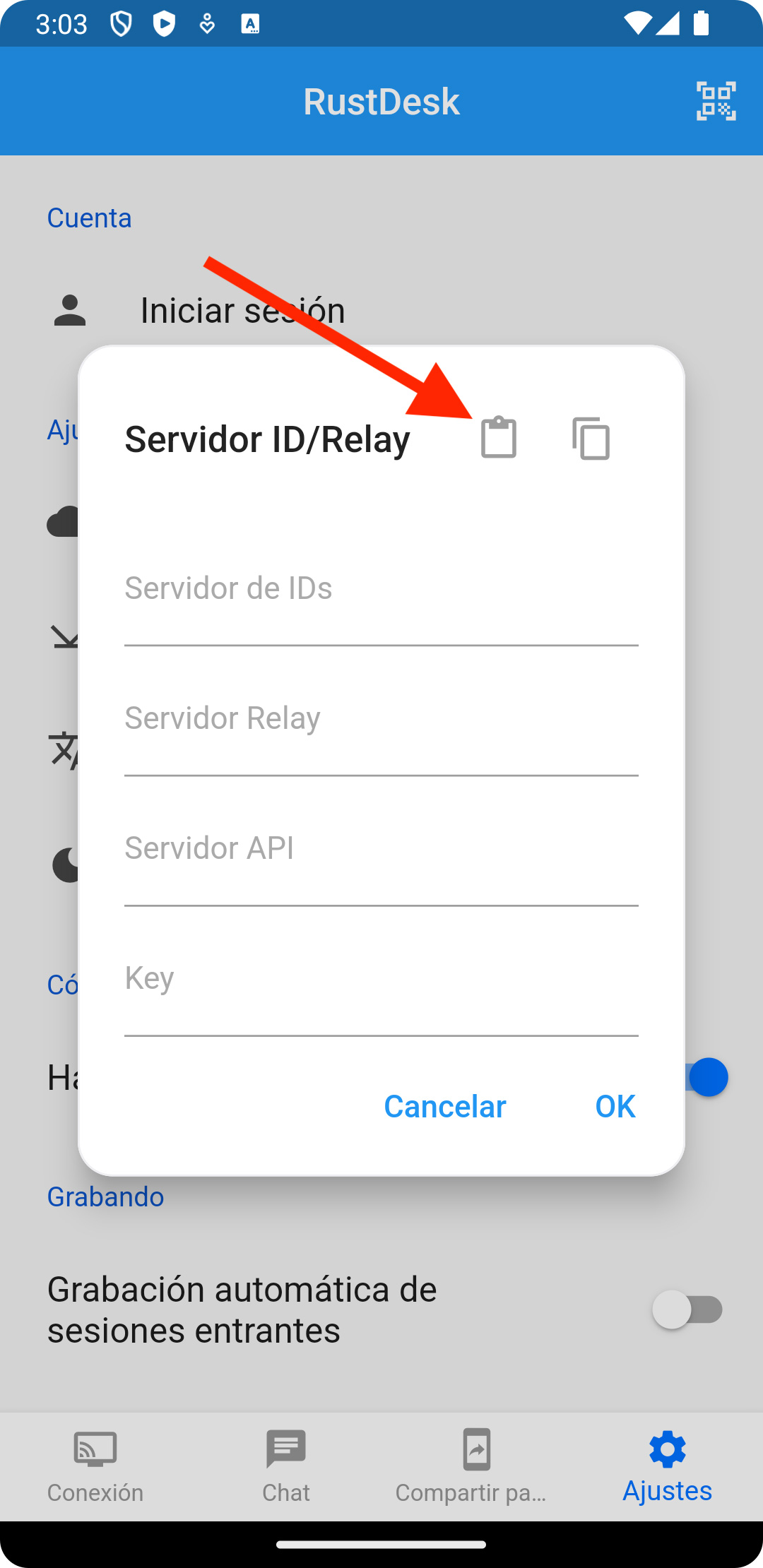
Task: Confirm the server settings with OK
Action: pos(615,1106)
